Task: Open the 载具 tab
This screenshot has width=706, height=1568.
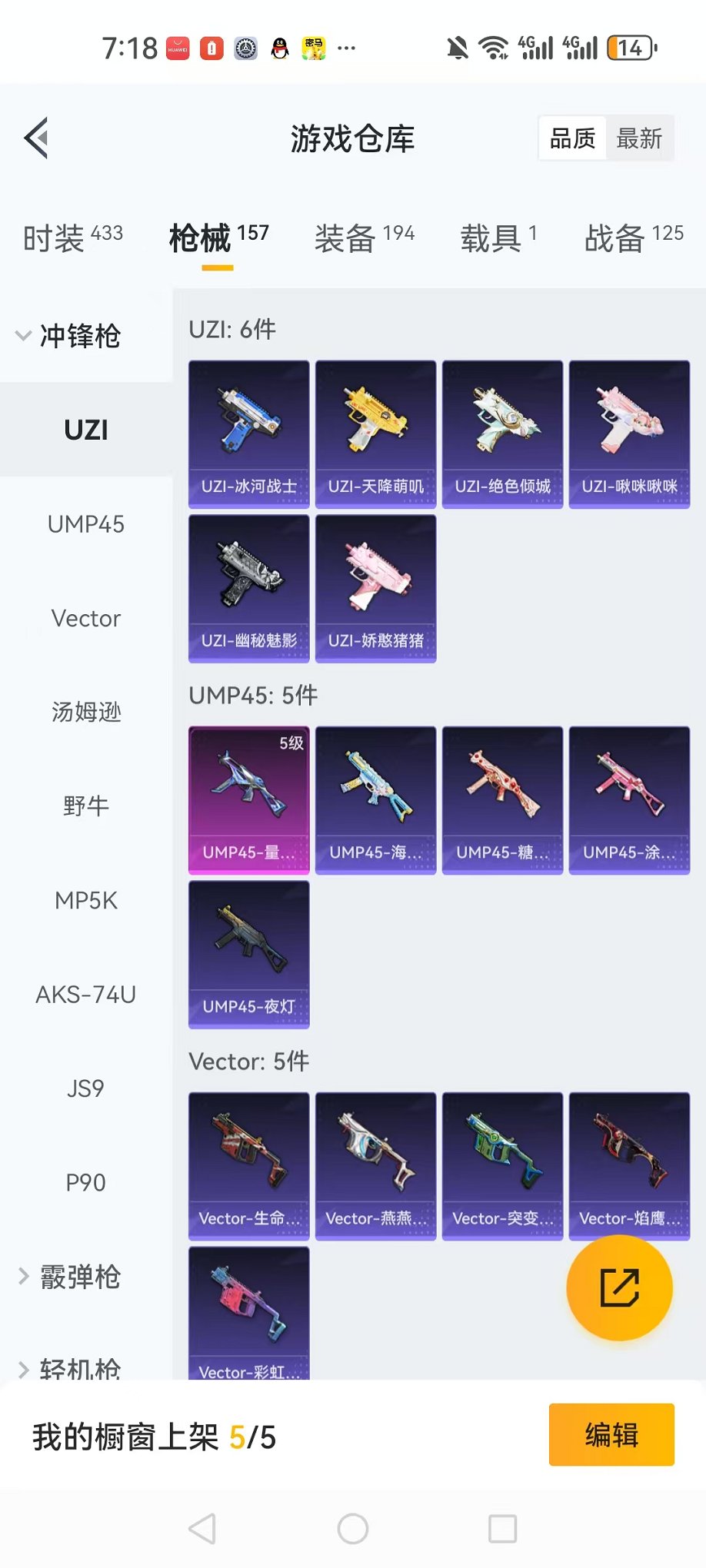Action: (x=498, y=238)
